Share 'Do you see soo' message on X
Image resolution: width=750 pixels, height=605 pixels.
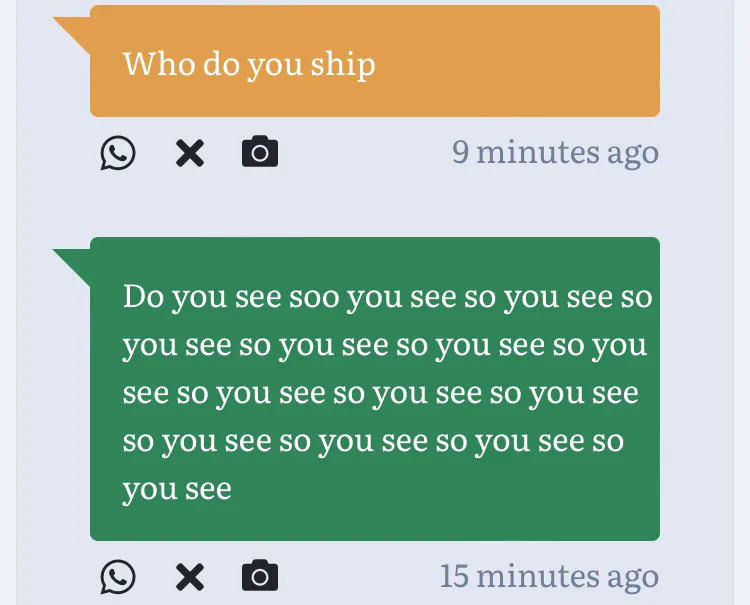[189, 577]
